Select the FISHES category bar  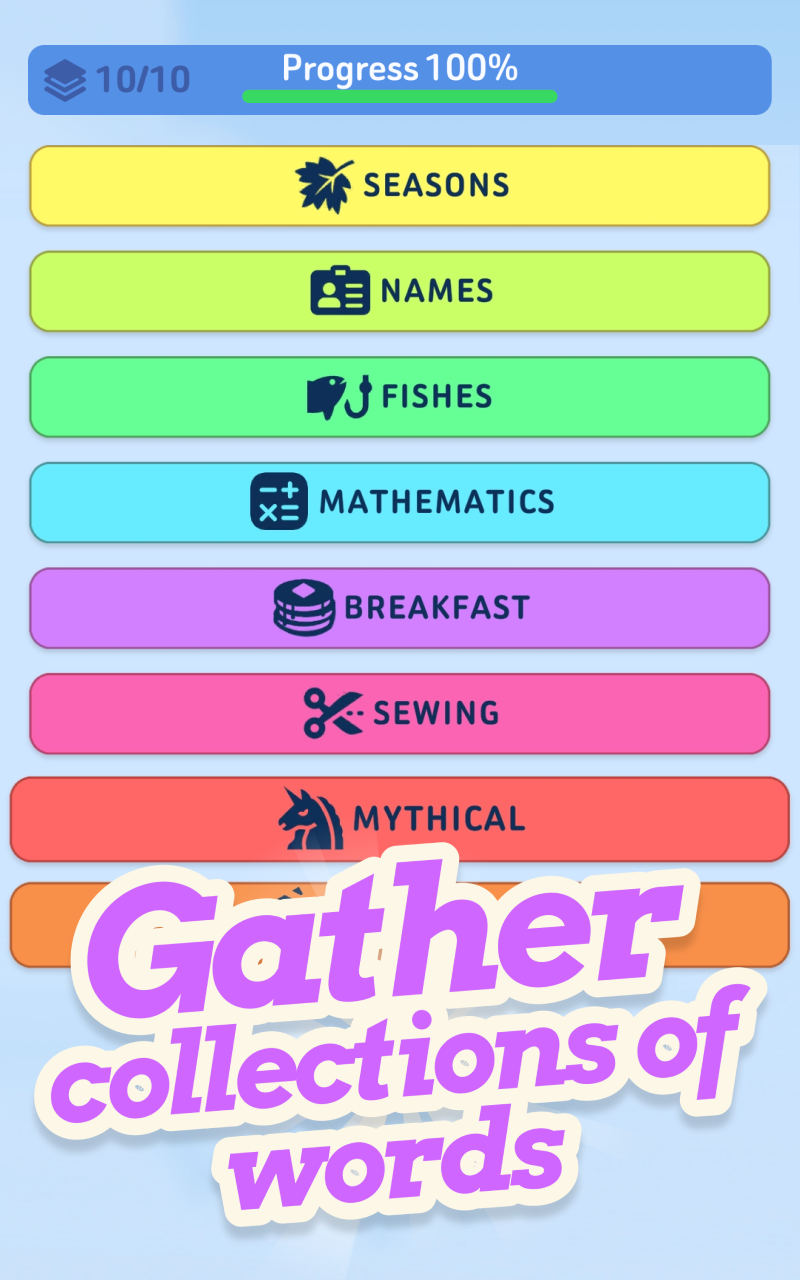click(400, 396)
